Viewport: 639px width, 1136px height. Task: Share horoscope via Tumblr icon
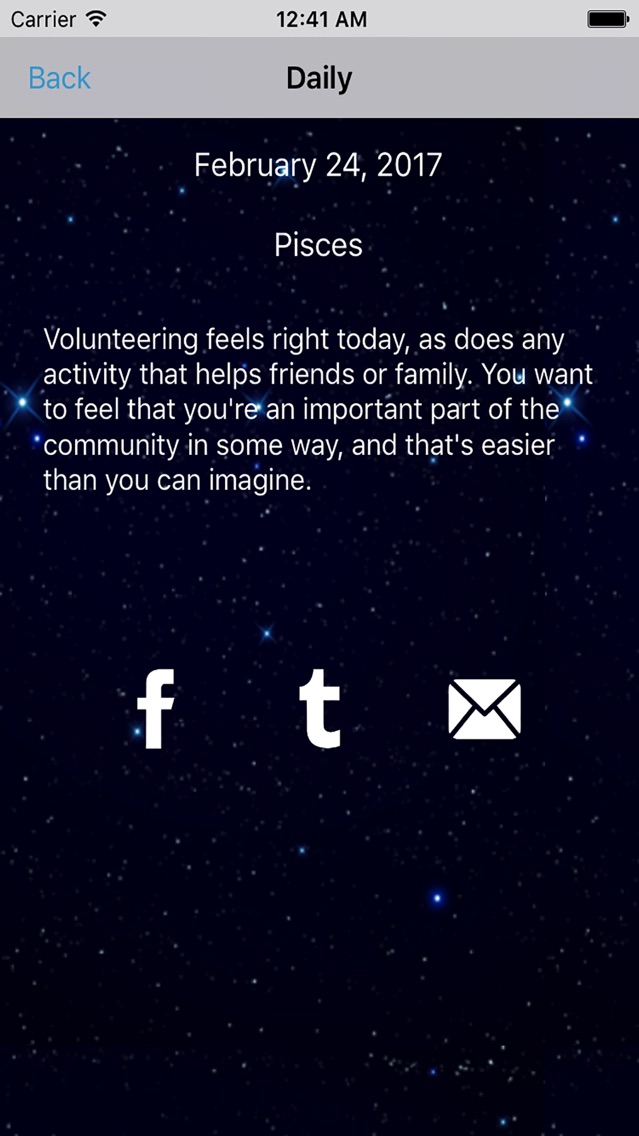pyautogui.click(x=320, y=709)
